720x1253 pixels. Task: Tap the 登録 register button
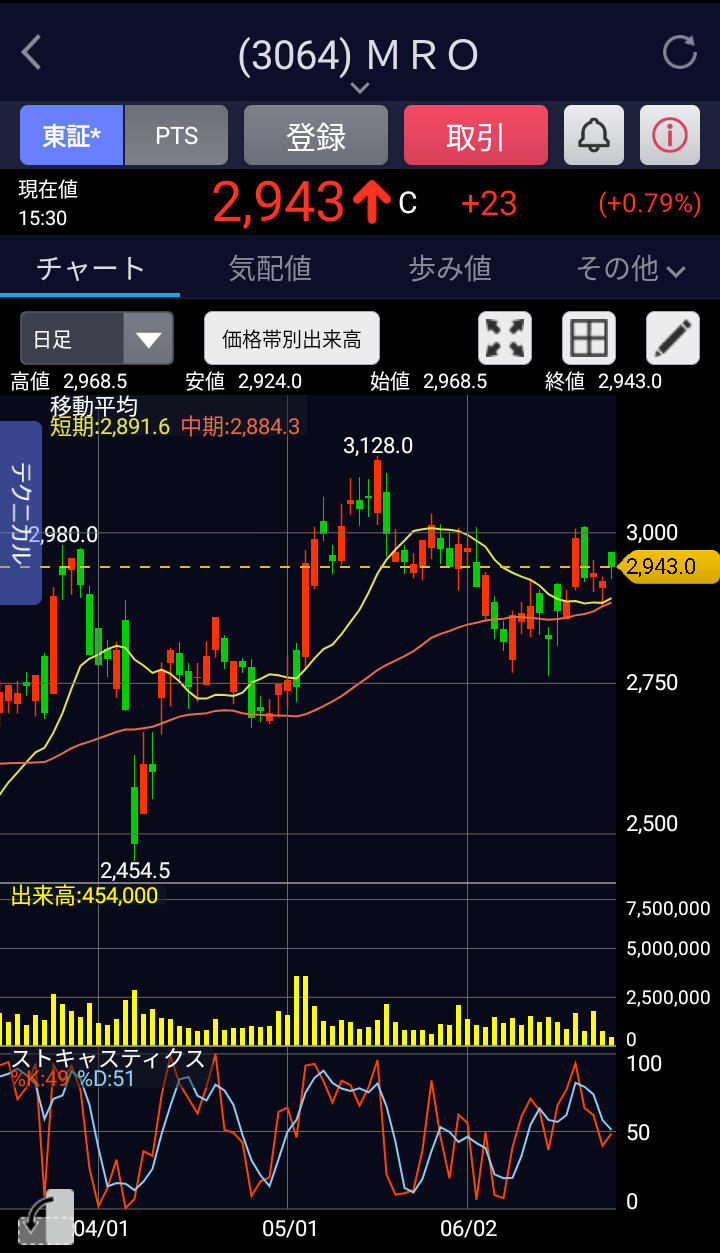coord(316,136)
